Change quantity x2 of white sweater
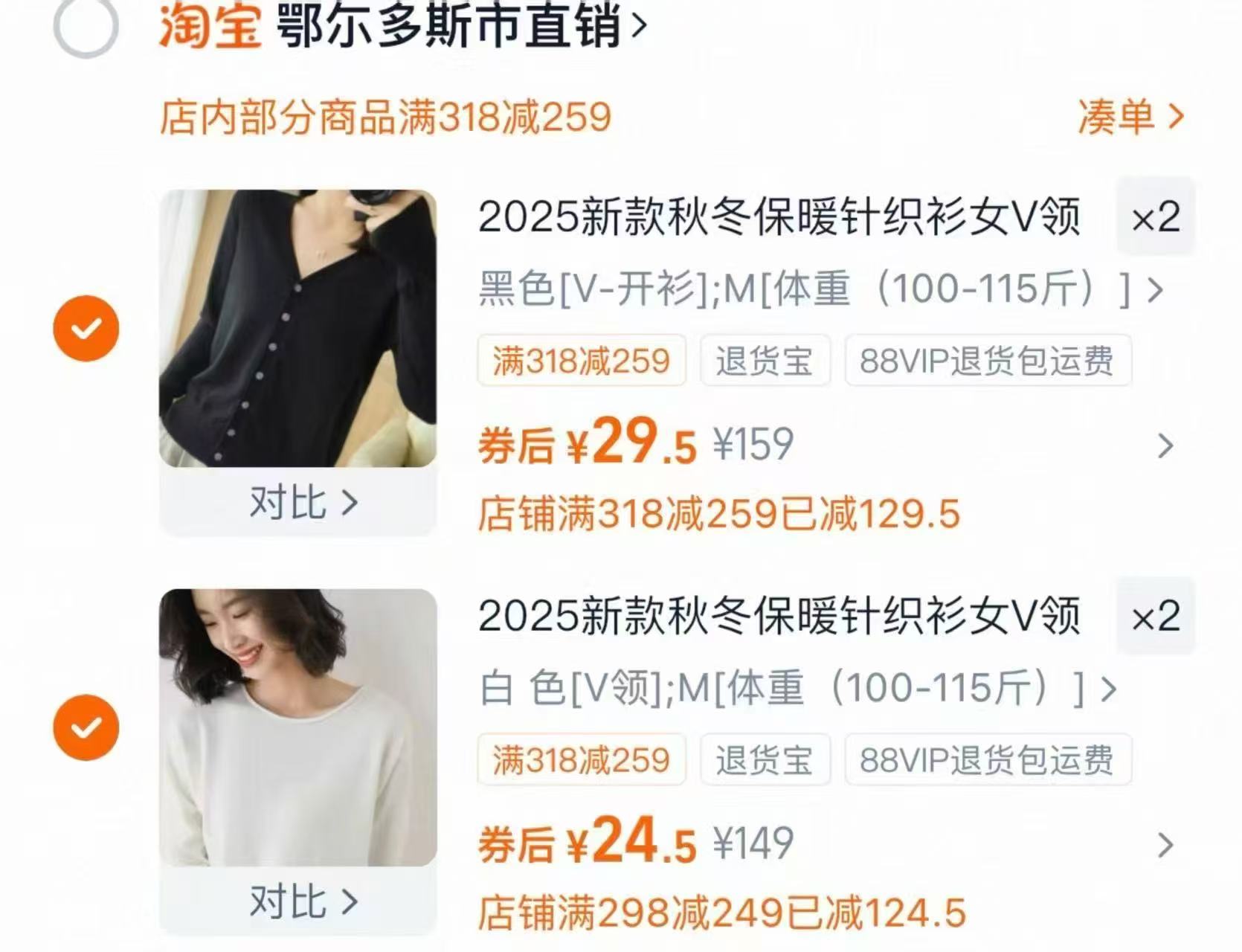1242x952 pixels. (1155, 617)
